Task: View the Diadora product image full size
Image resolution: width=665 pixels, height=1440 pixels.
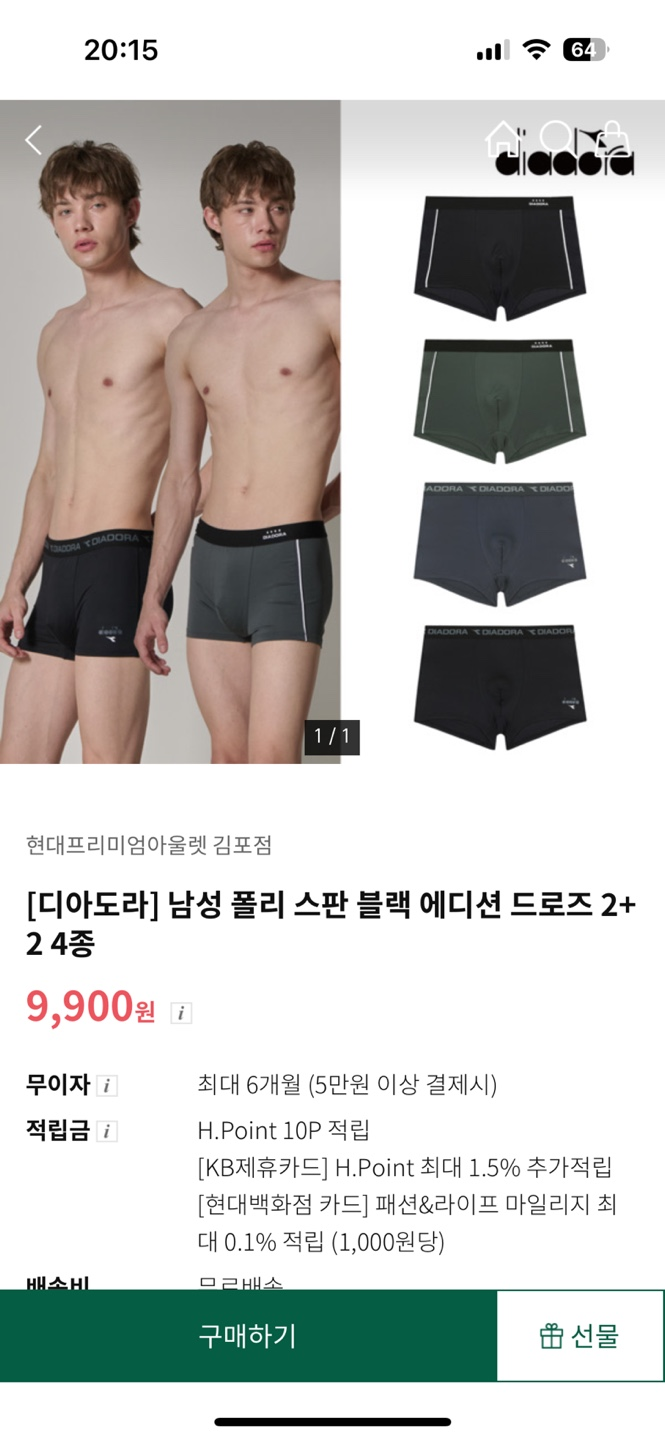Action: (332, 431)
